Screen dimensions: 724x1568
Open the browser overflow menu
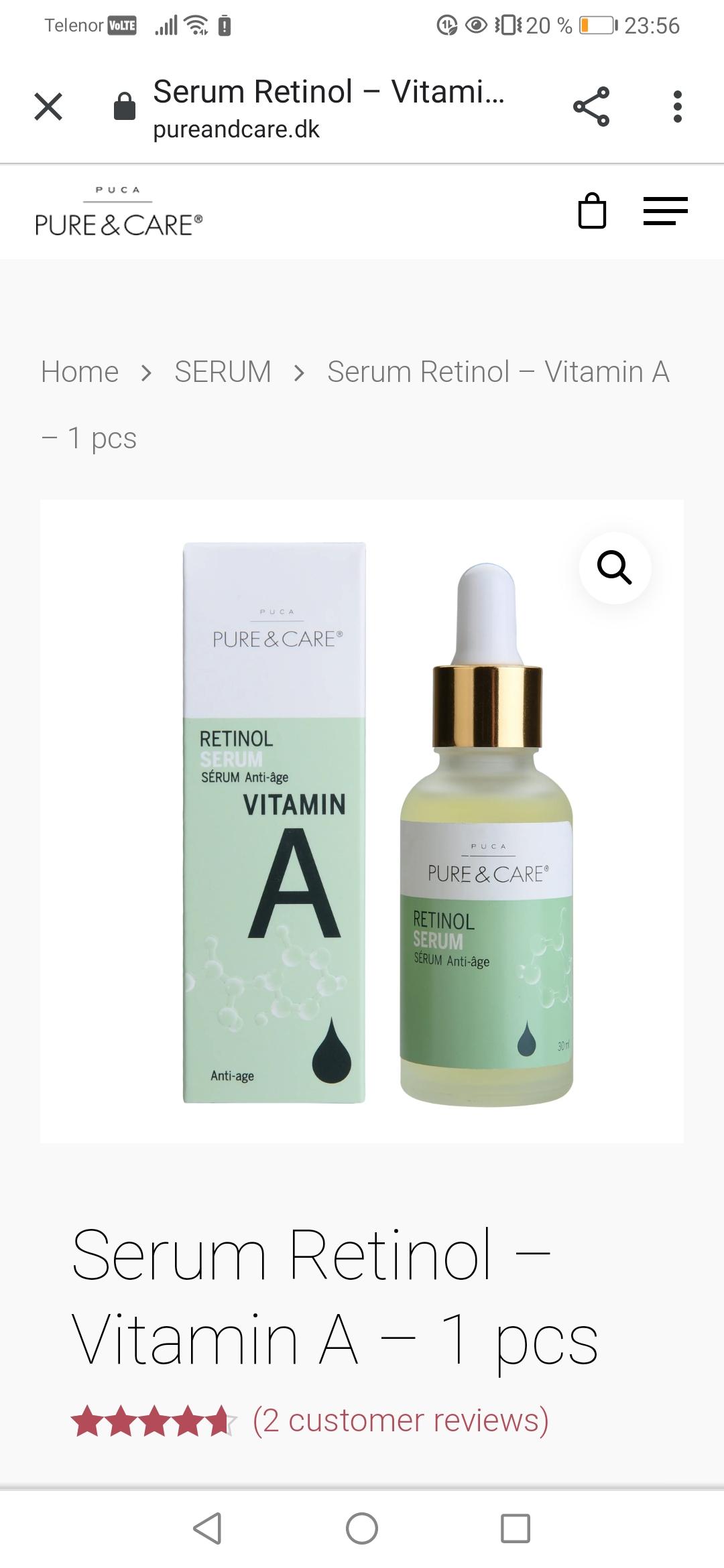(x=677, y=107)
